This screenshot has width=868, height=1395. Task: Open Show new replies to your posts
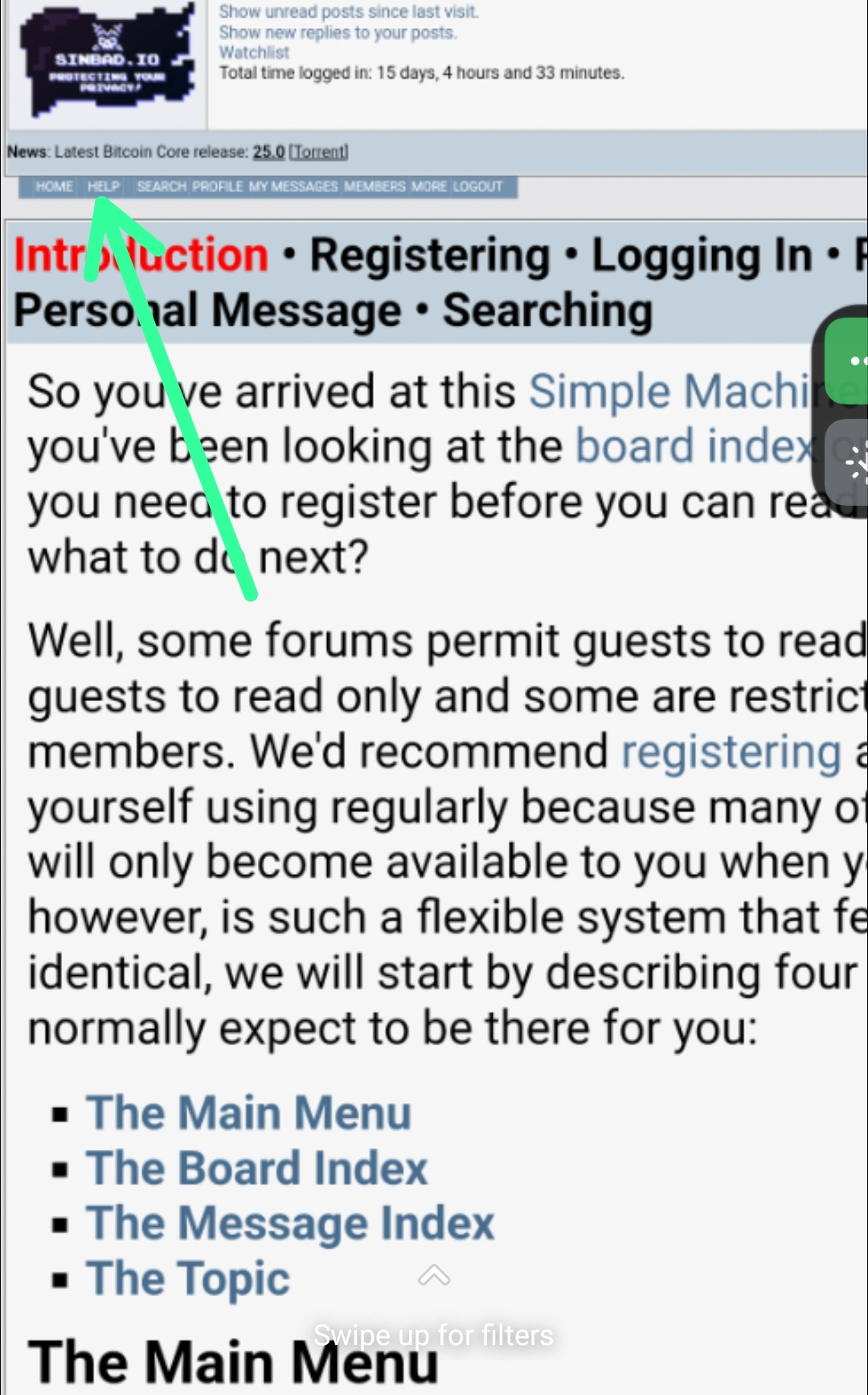point(338,33)
